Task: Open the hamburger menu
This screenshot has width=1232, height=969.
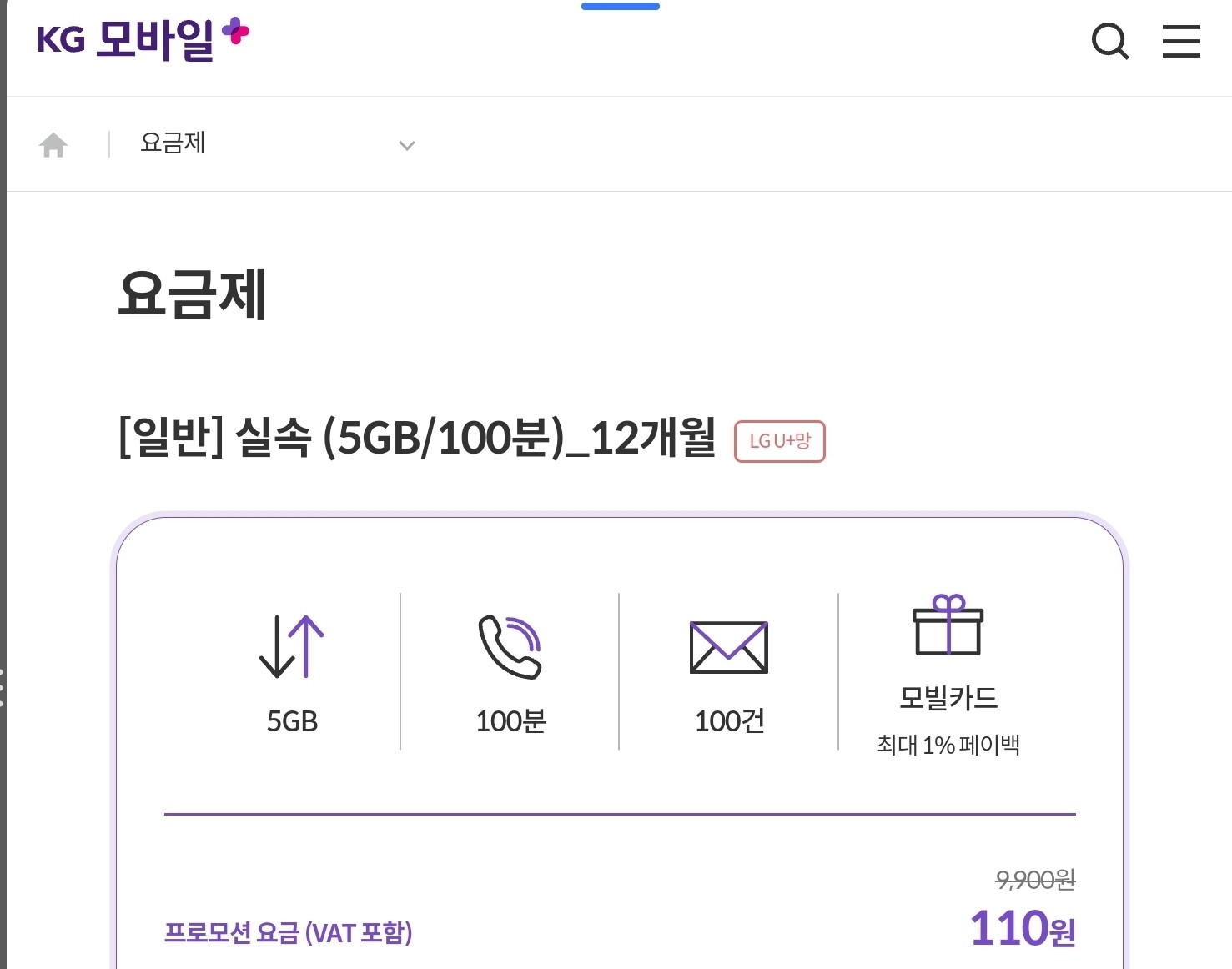Action: tap(1181, 41)
